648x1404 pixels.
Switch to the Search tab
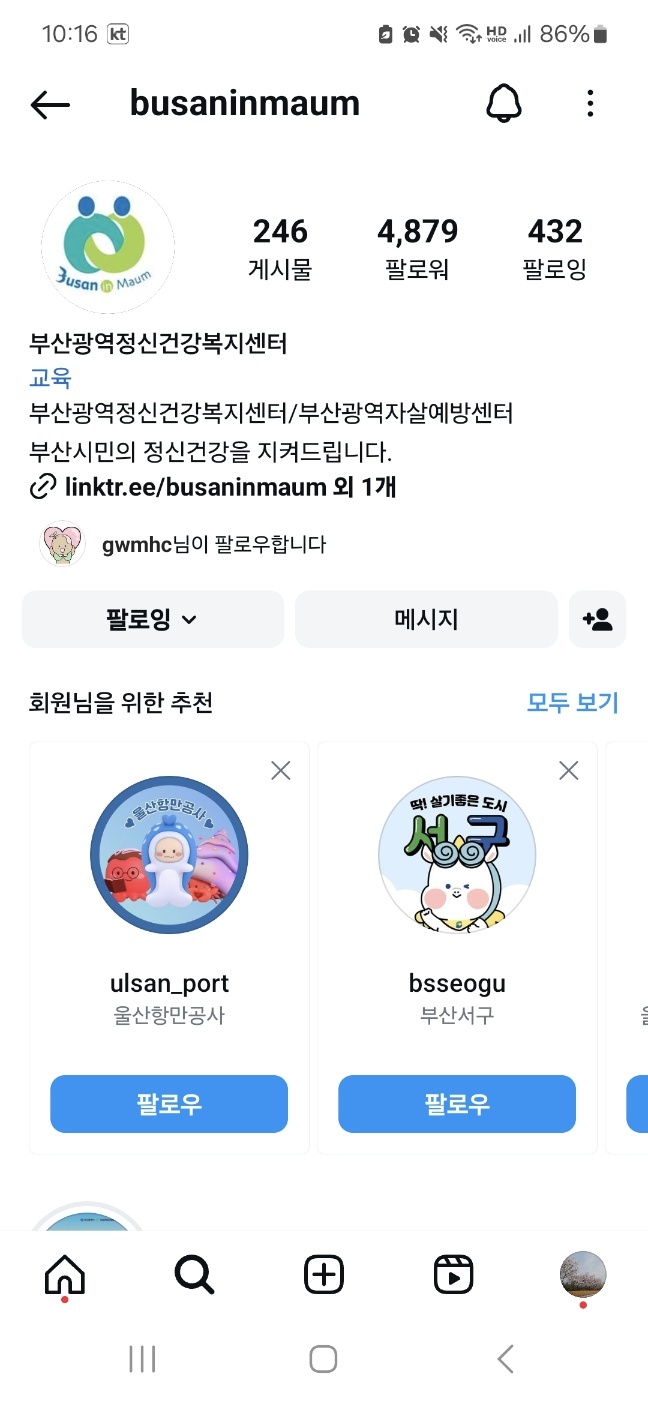point(194,1275)
